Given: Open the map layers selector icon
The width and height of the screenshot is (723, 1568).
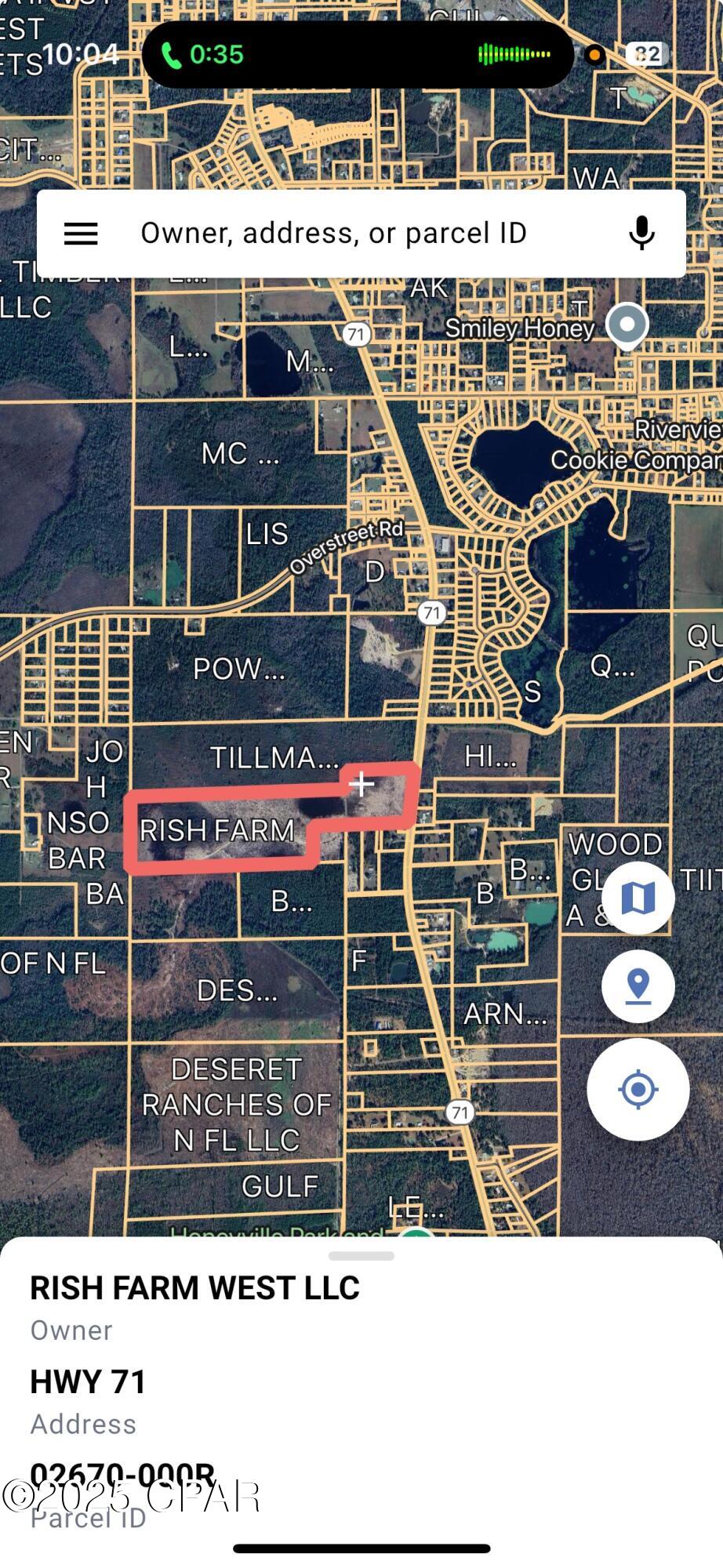Looking at the screenshot, I should (638, 898).
